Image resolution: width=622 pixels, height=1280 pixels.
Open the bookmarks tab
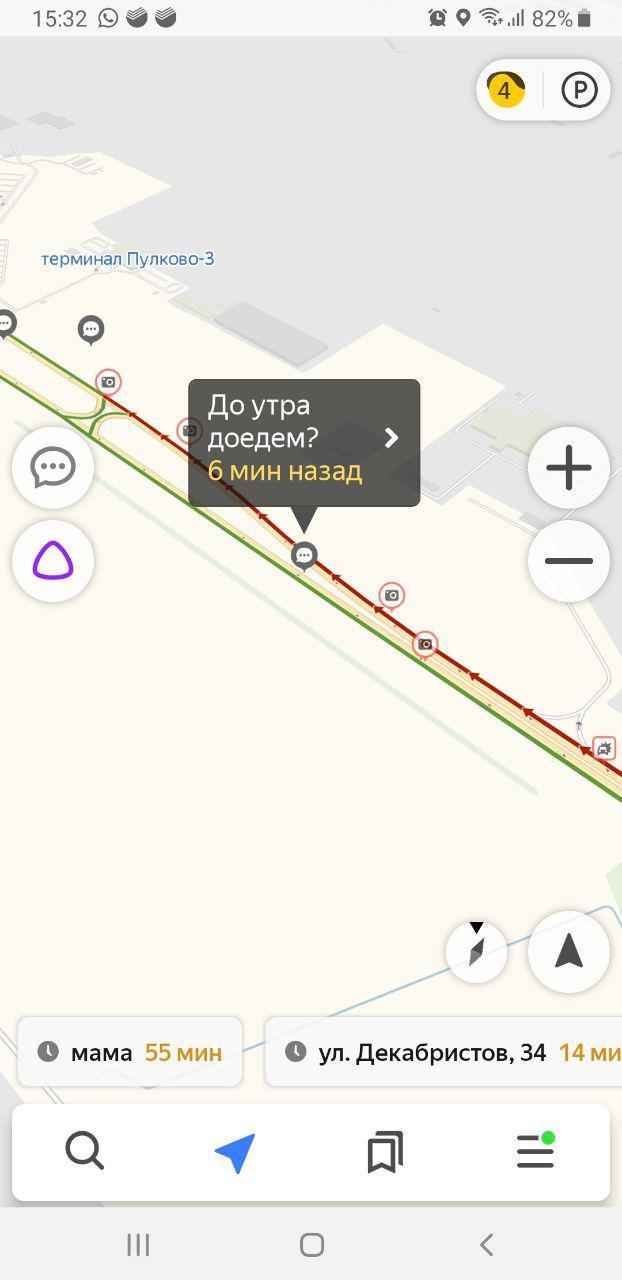[385, 1153]
